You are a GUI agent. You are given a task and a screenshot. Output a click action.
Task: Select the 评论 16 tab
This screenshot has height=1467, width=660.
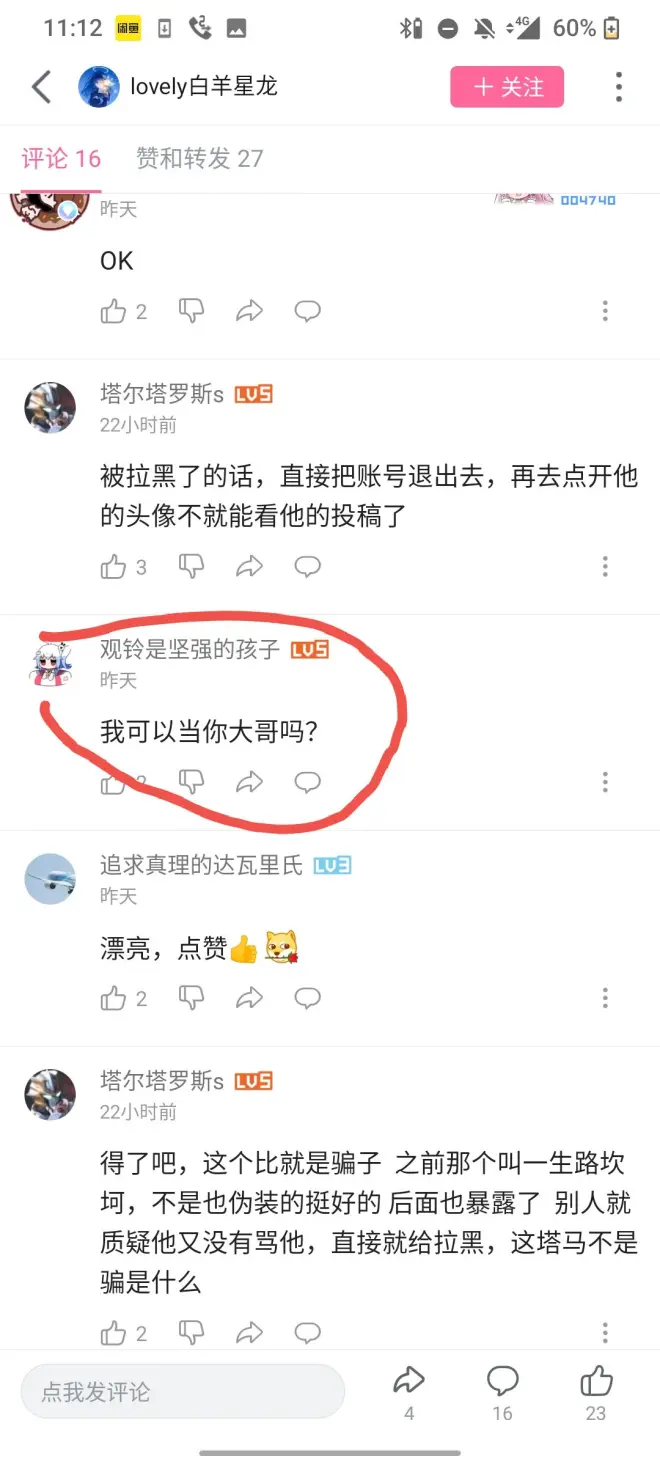pyautogui.click(x=61, y=158)
